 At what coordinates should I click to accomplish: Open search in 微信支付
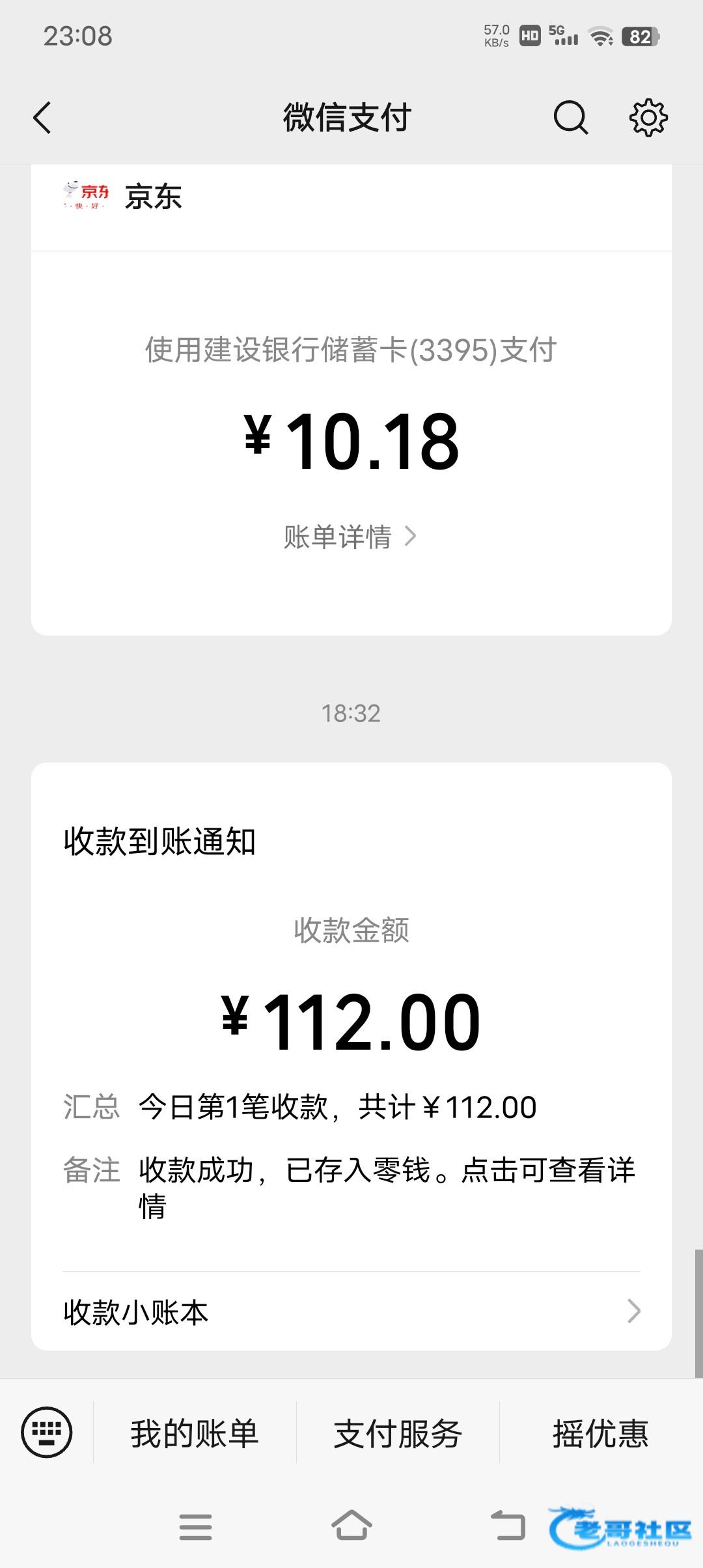(x=570, y=118)
